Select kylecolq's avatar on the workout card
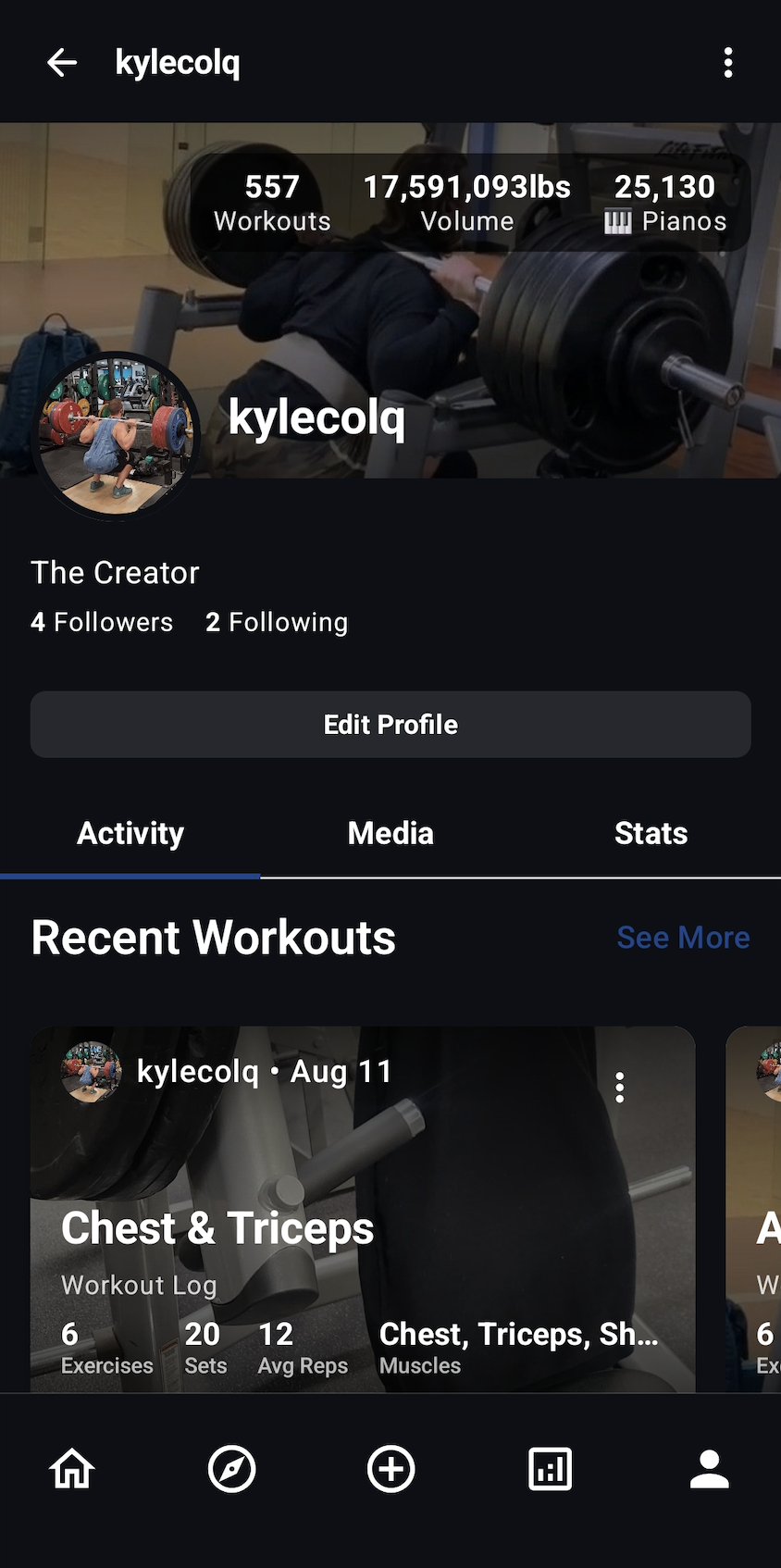Image resolution: width=781 pixels, height=1568 pixels. click(89, 1072)
